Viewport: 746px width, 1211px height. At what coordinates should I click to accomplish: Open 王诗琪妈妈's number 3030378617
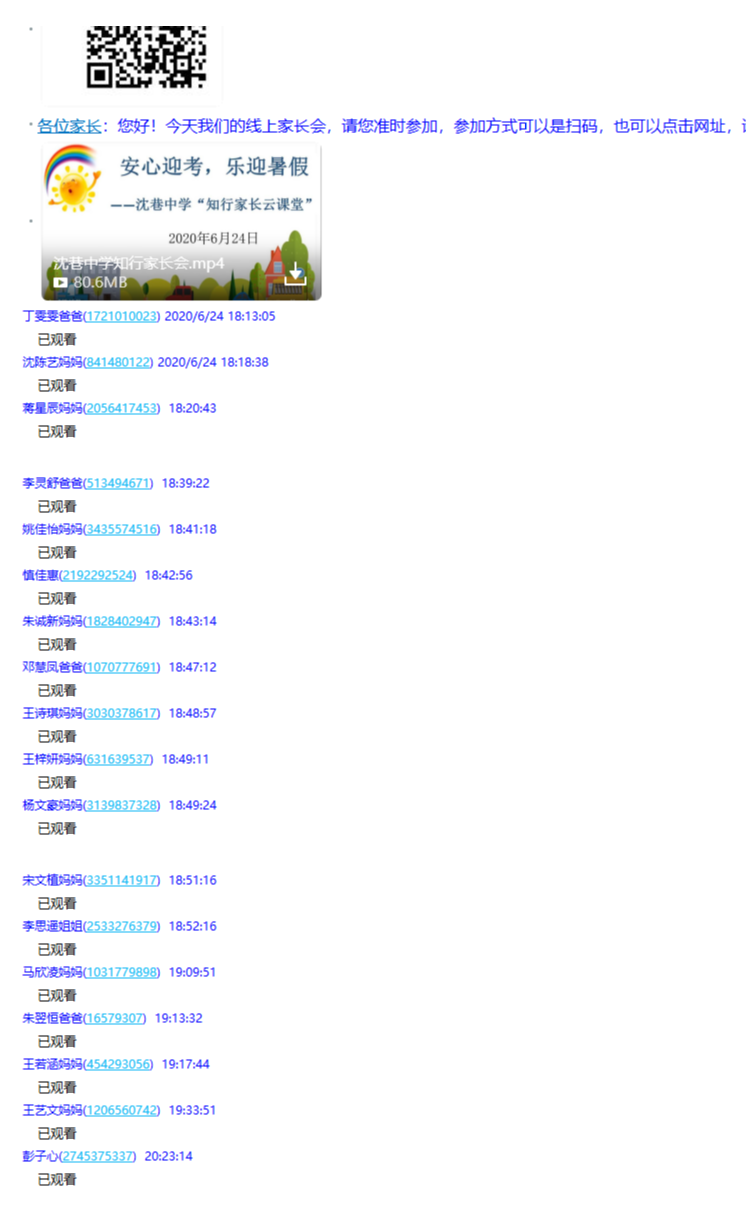pyautogui.click(x=122, y=713)
